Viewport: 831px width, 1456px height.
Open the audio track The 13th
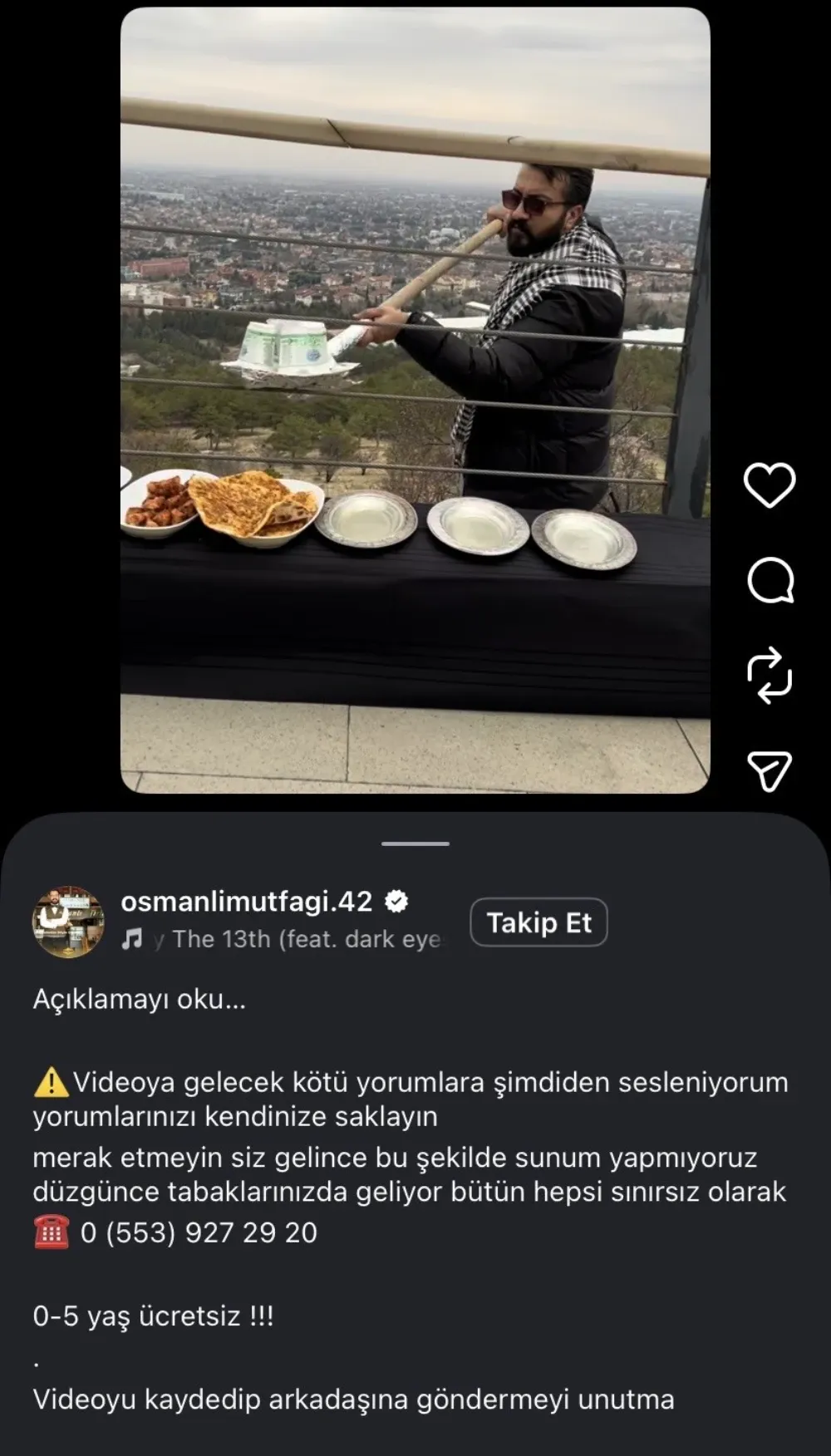[x=299, y=940]
